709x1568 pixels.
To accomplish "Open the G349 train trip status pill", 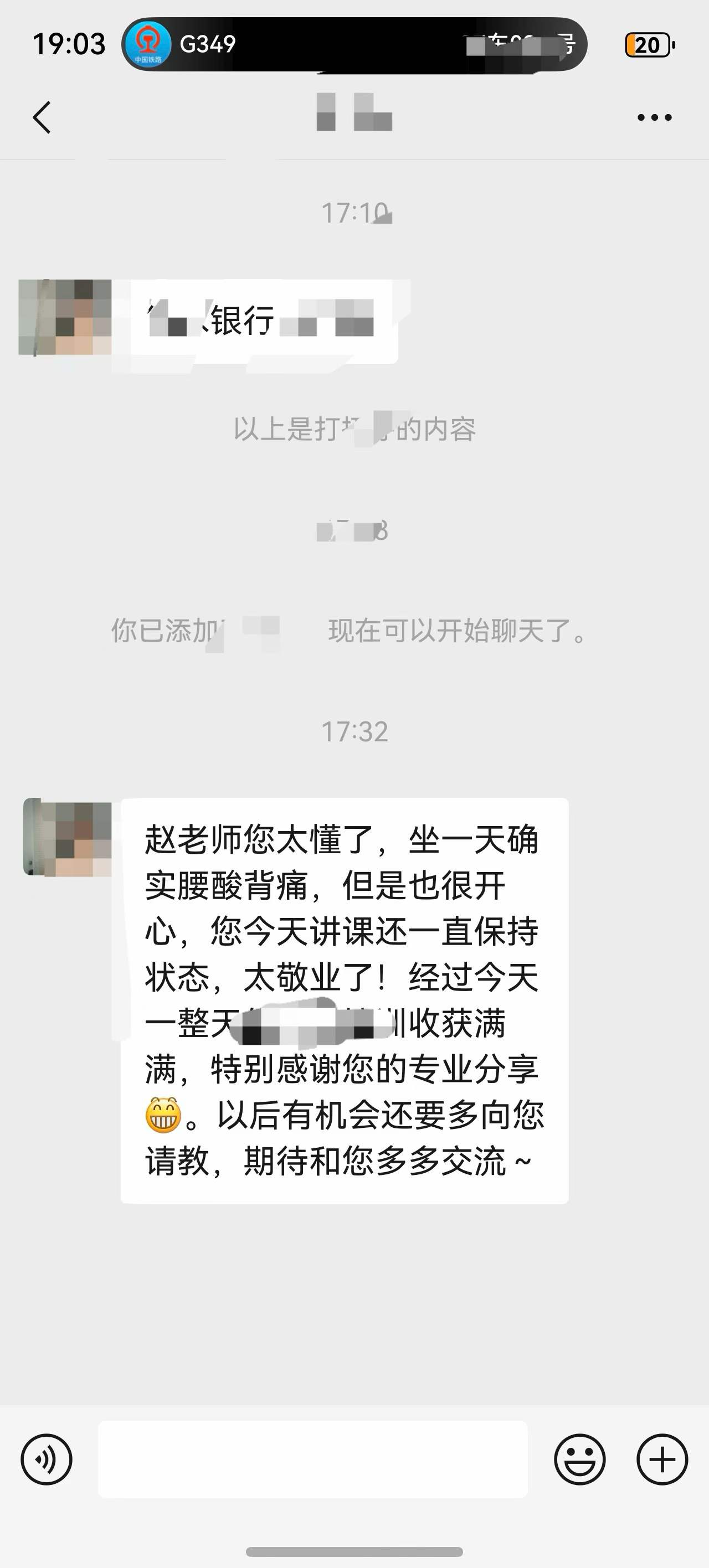I will point(353,44).
